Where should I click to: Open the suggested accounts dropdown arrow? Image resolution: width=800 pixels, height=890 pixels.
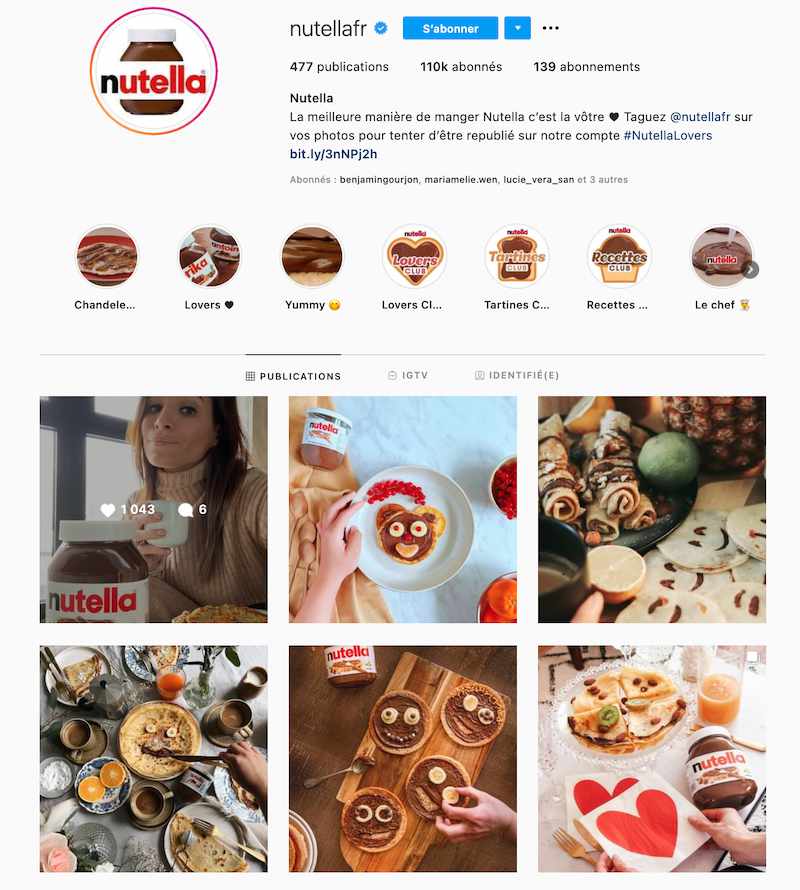click(x=517, y=28)
